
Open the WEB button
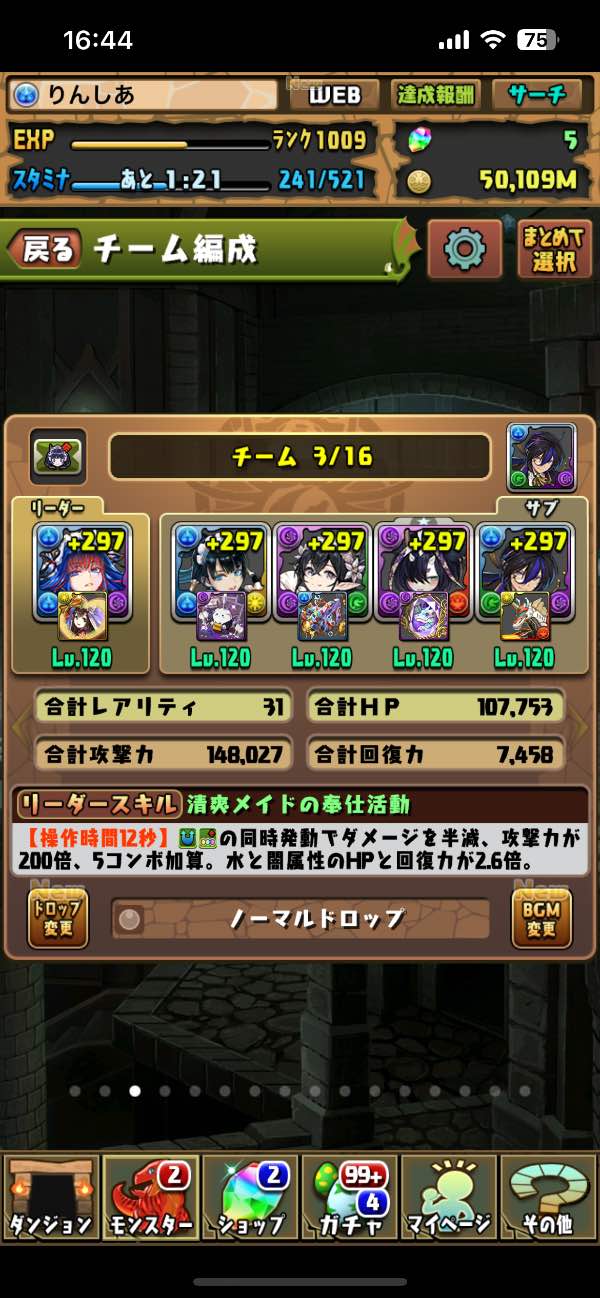tap(333, 96)
